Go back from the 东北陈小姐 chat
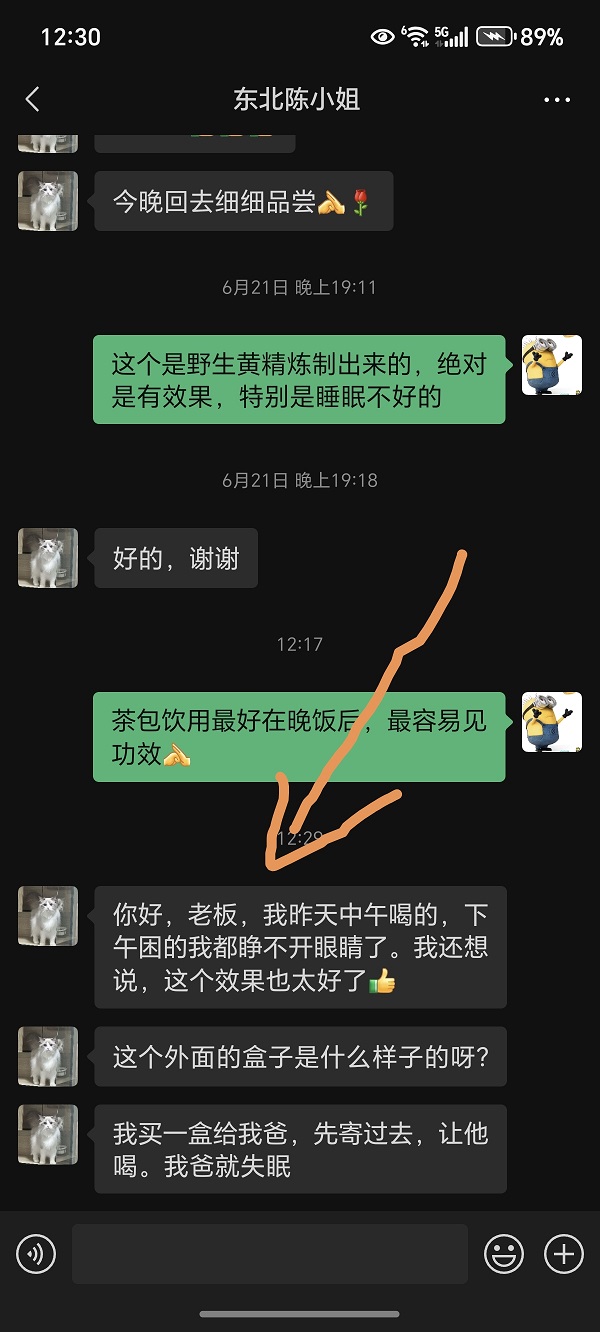The width and height of the screenshot is (600, 1332). point(33,99)
